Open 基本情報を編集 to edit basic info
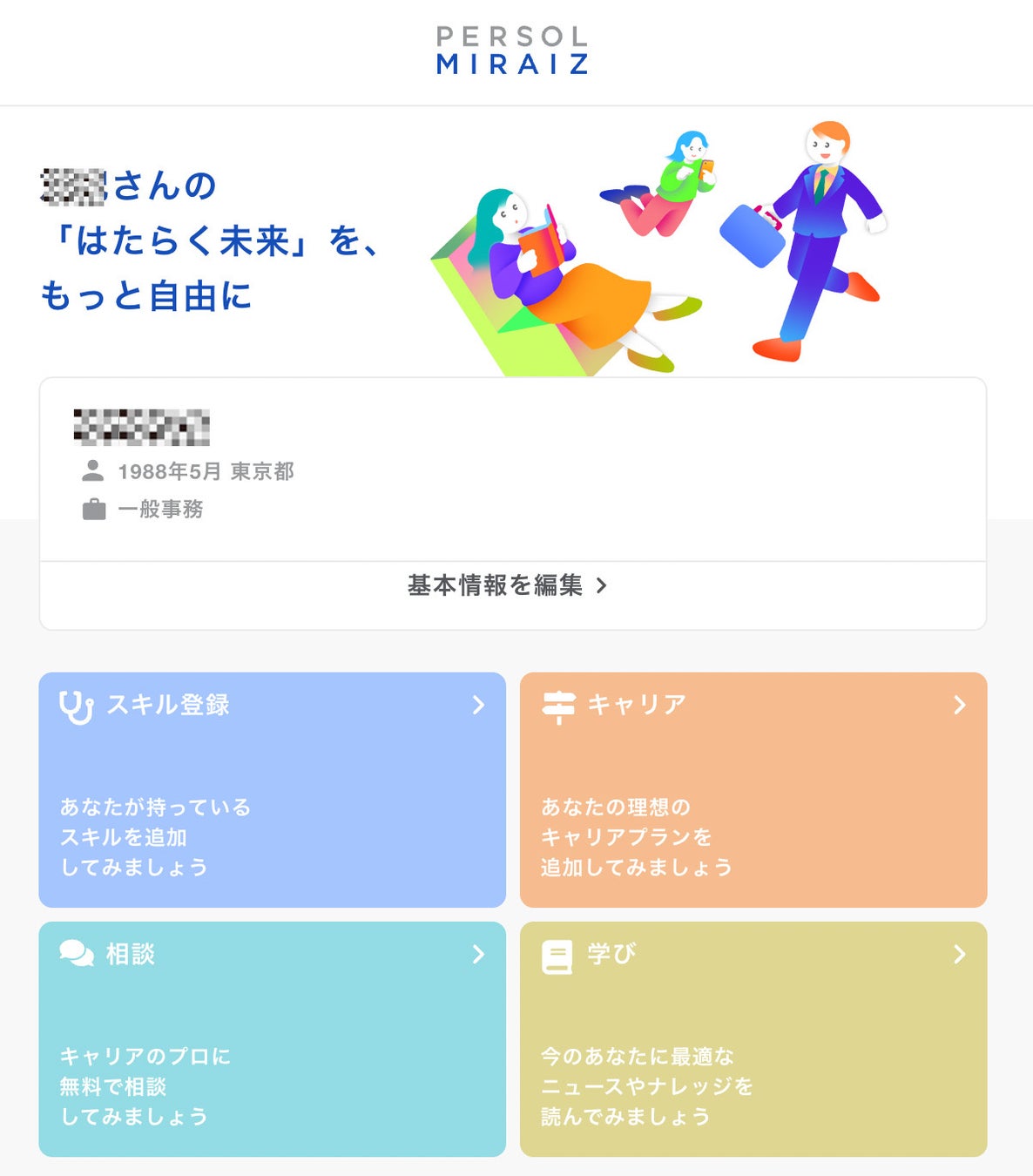The image size is (1033, 1176). point(508,585)
